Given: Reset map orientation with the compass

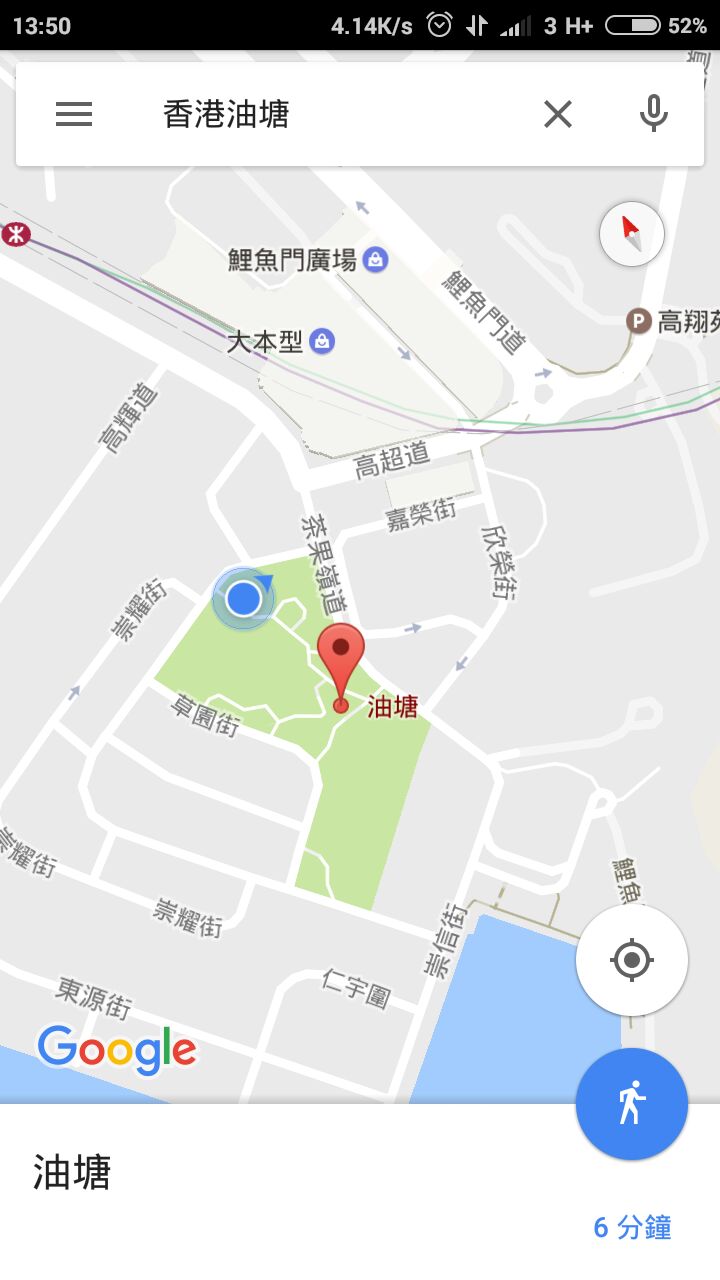Looking at the screenshot, I should (632, 234).
